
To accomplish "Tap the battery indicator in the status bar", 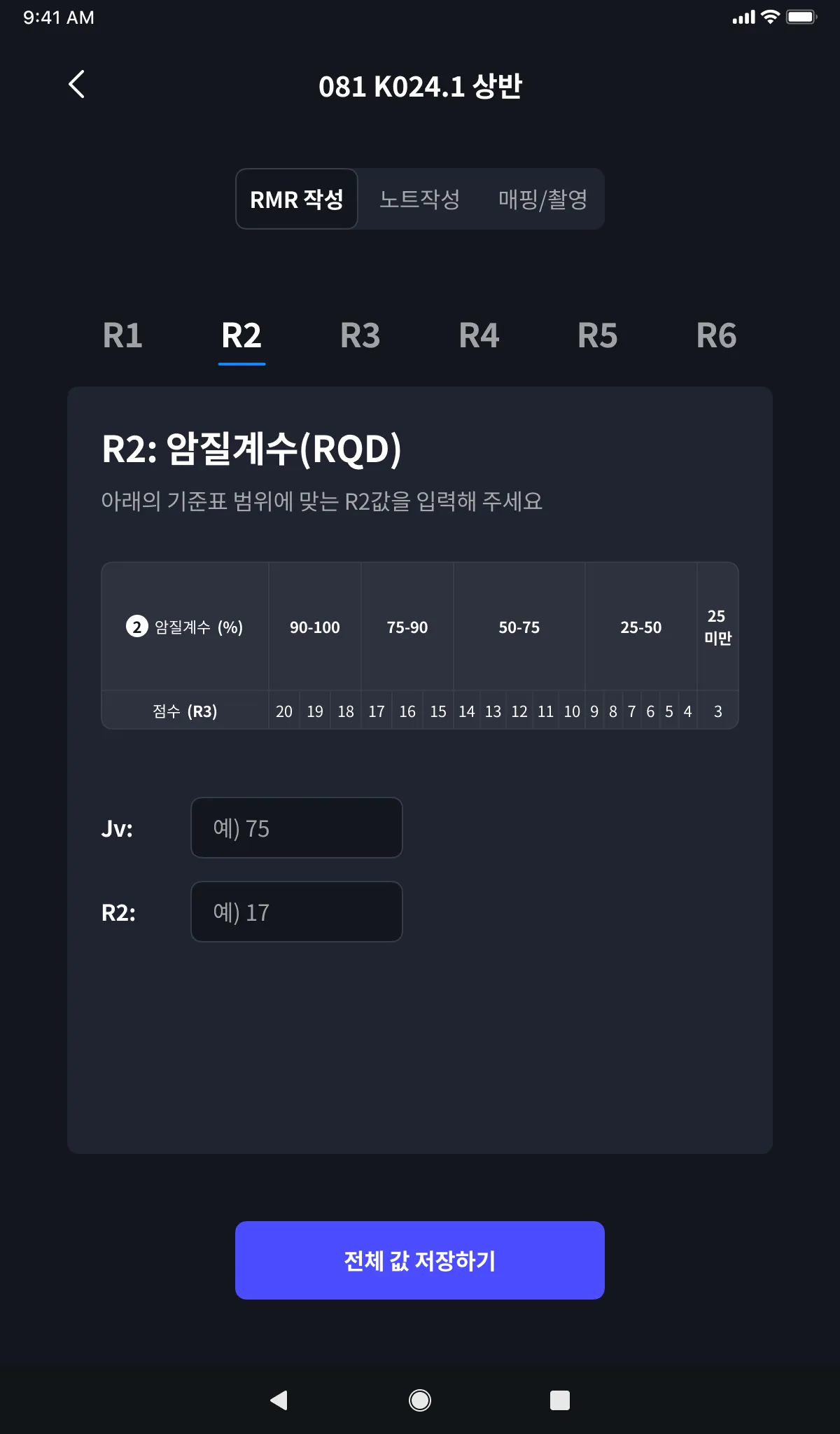I will 801,17.
